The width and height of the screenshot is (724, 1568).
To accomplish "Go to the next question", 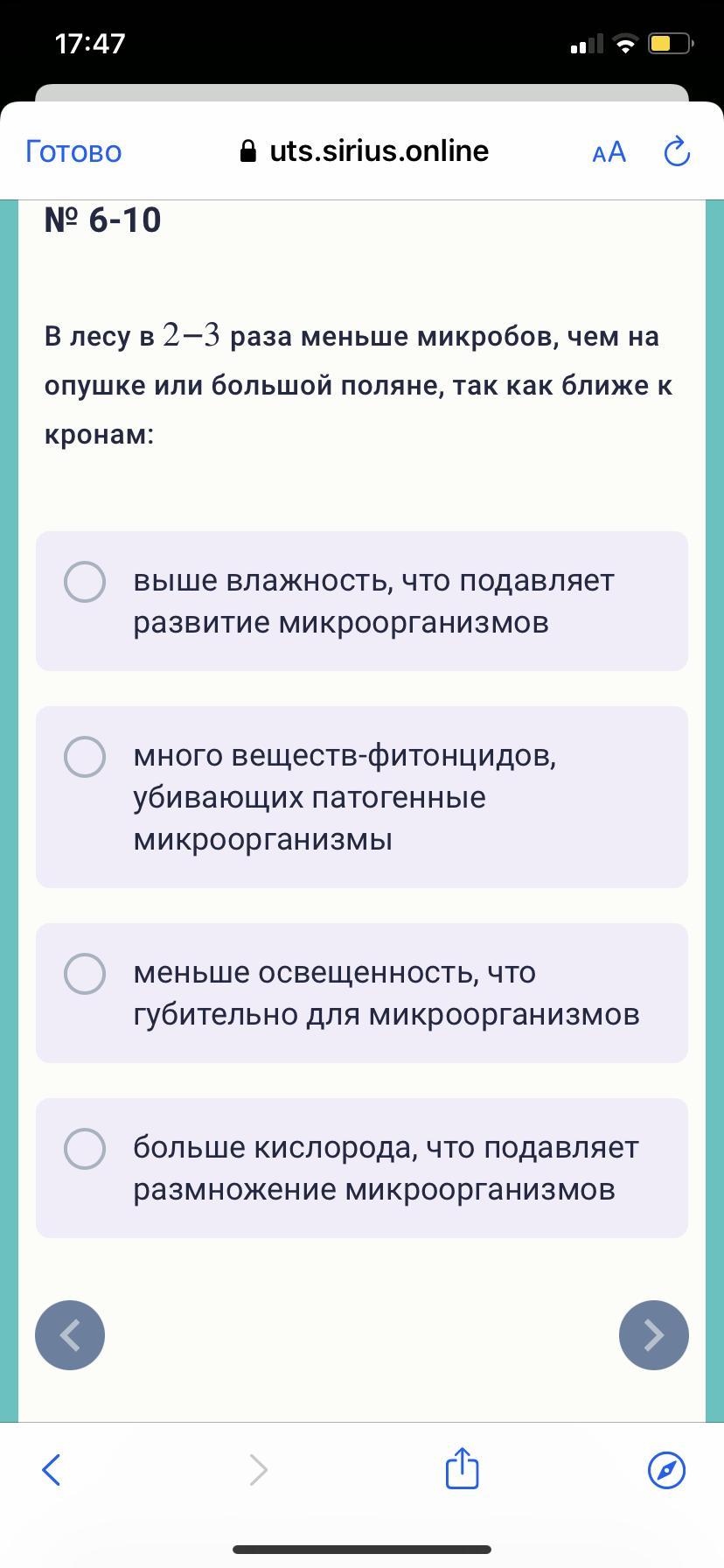I will click(x=653, y=1335).
